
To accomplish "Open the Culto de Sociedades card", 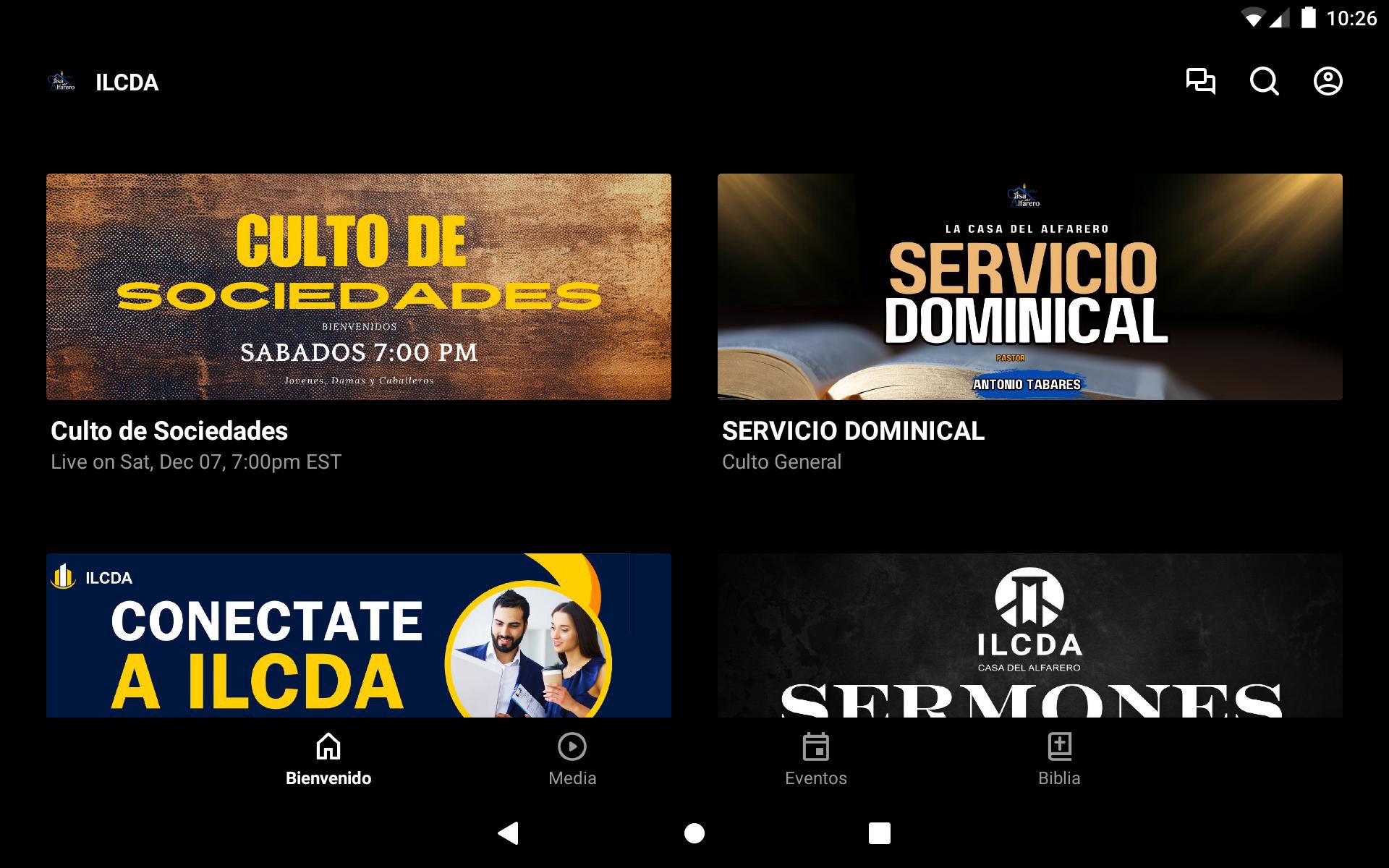I will [x=358, y=287].
